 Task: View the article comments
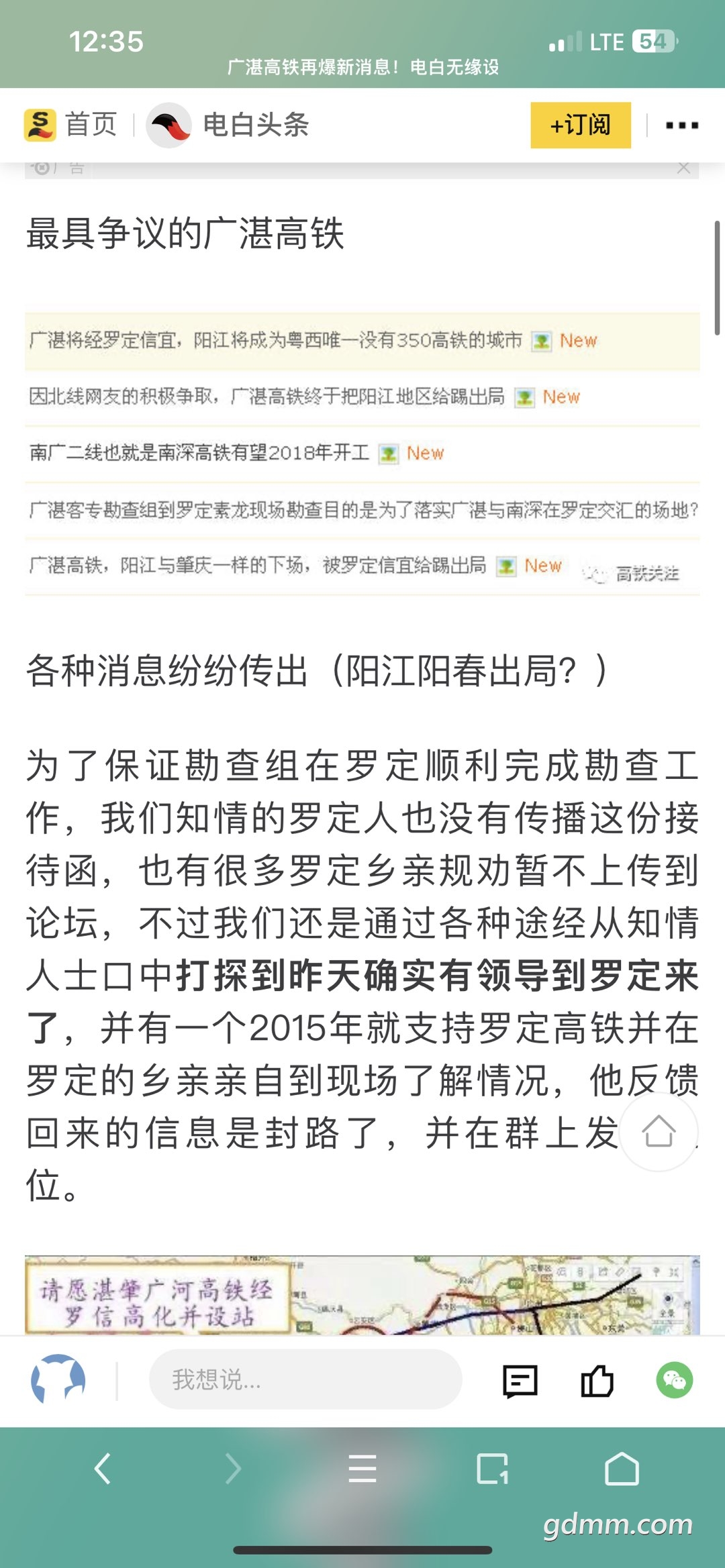click(x=520, y=1381)
